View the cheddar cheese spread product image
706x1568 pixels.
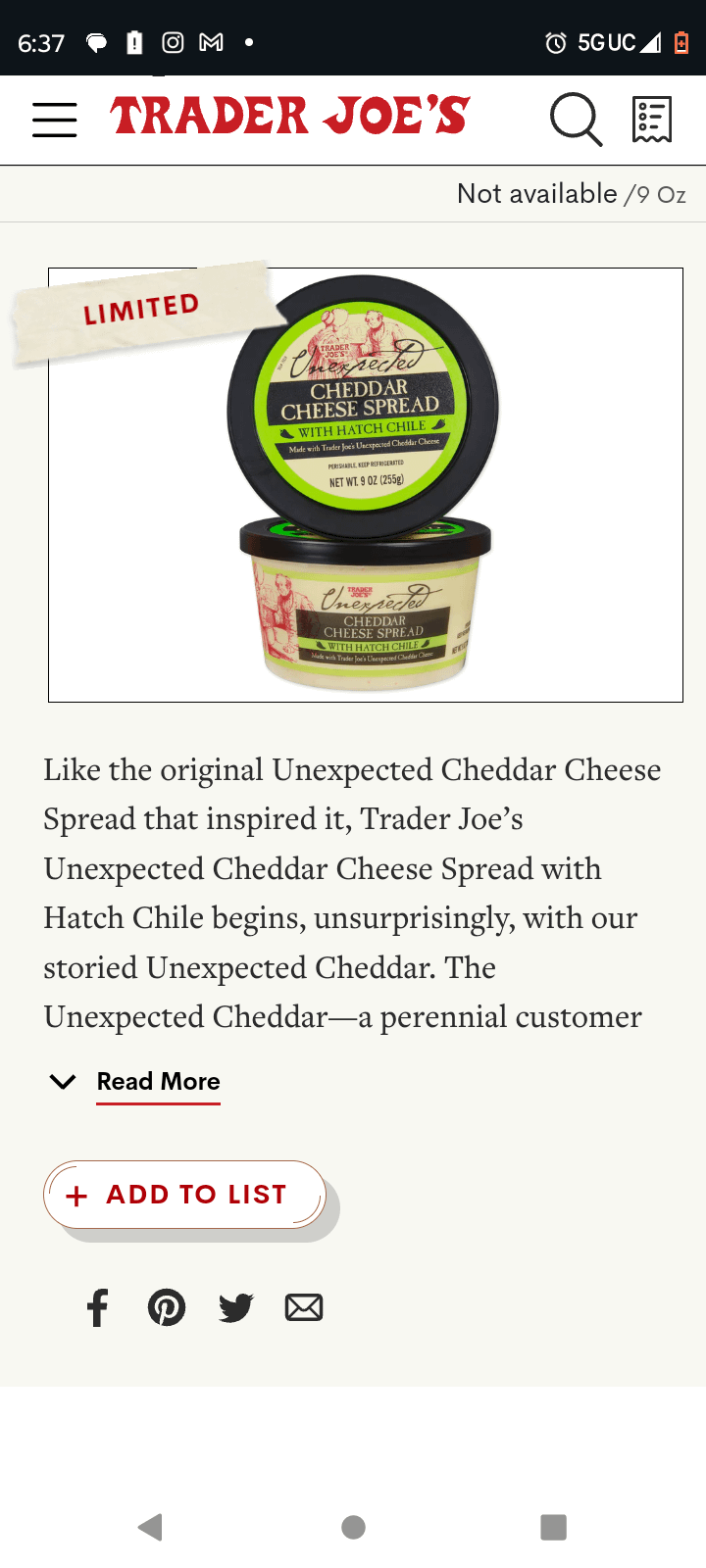365,485
